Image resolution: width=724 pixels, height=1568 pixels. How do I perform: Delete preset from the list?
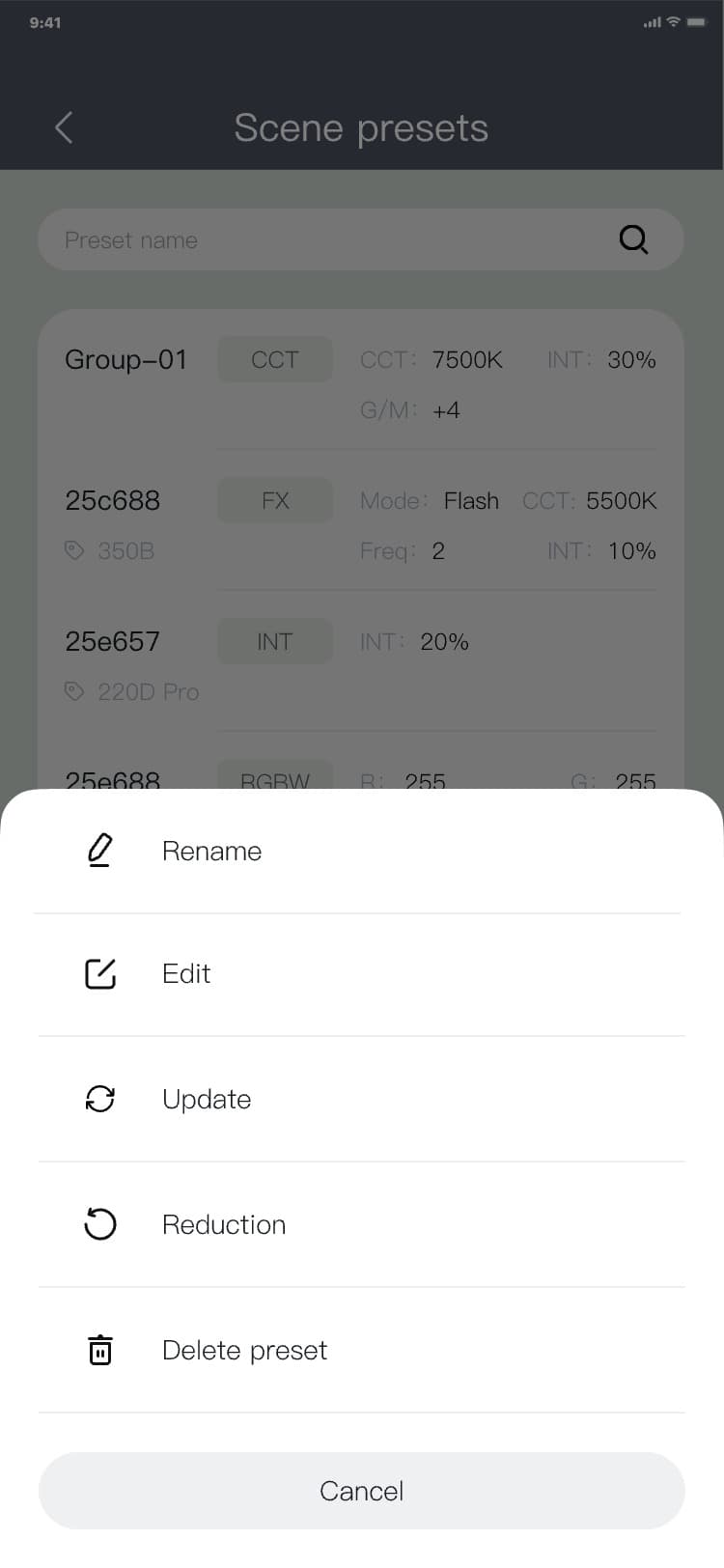[244, 1350]
